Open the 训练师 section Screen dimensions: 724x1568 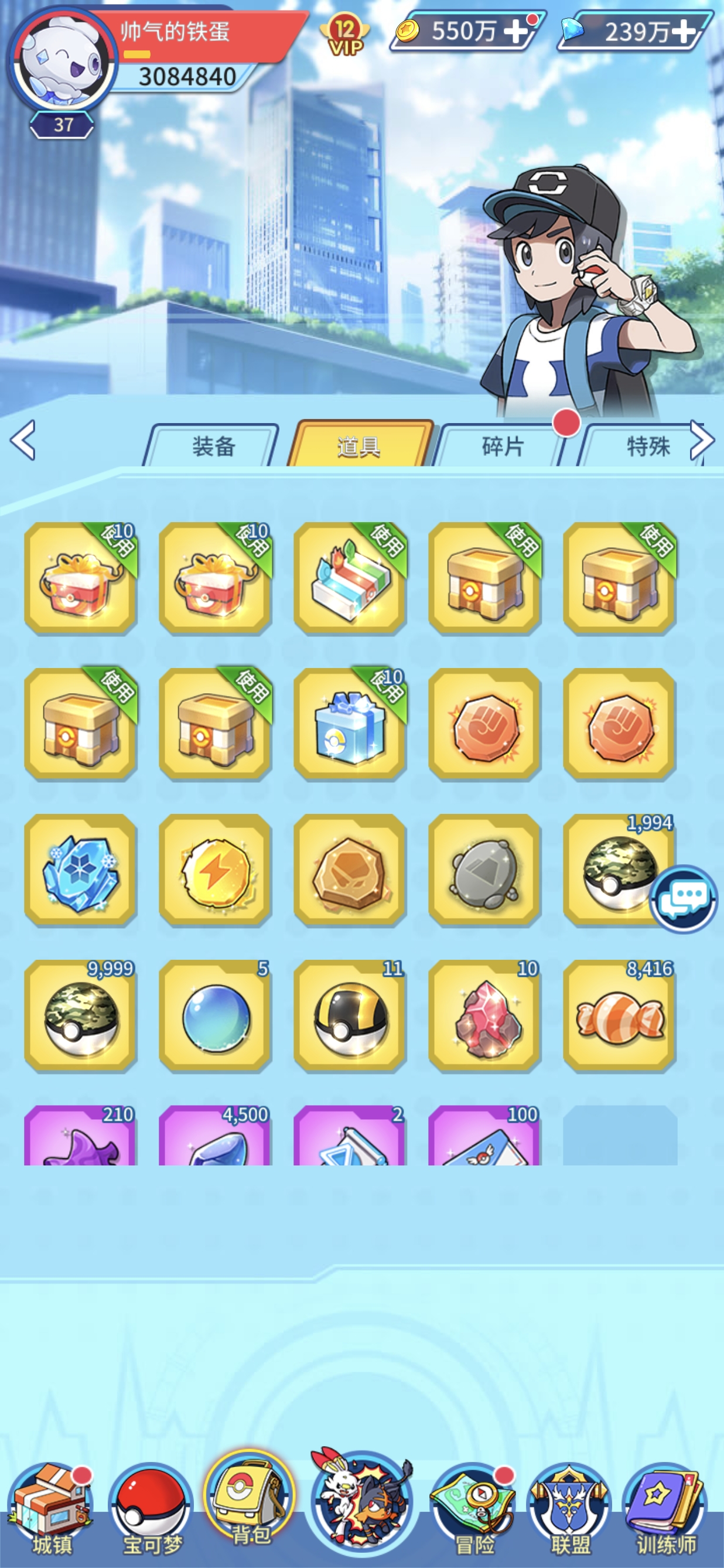pyautogui.click(x=665, y=1509)
